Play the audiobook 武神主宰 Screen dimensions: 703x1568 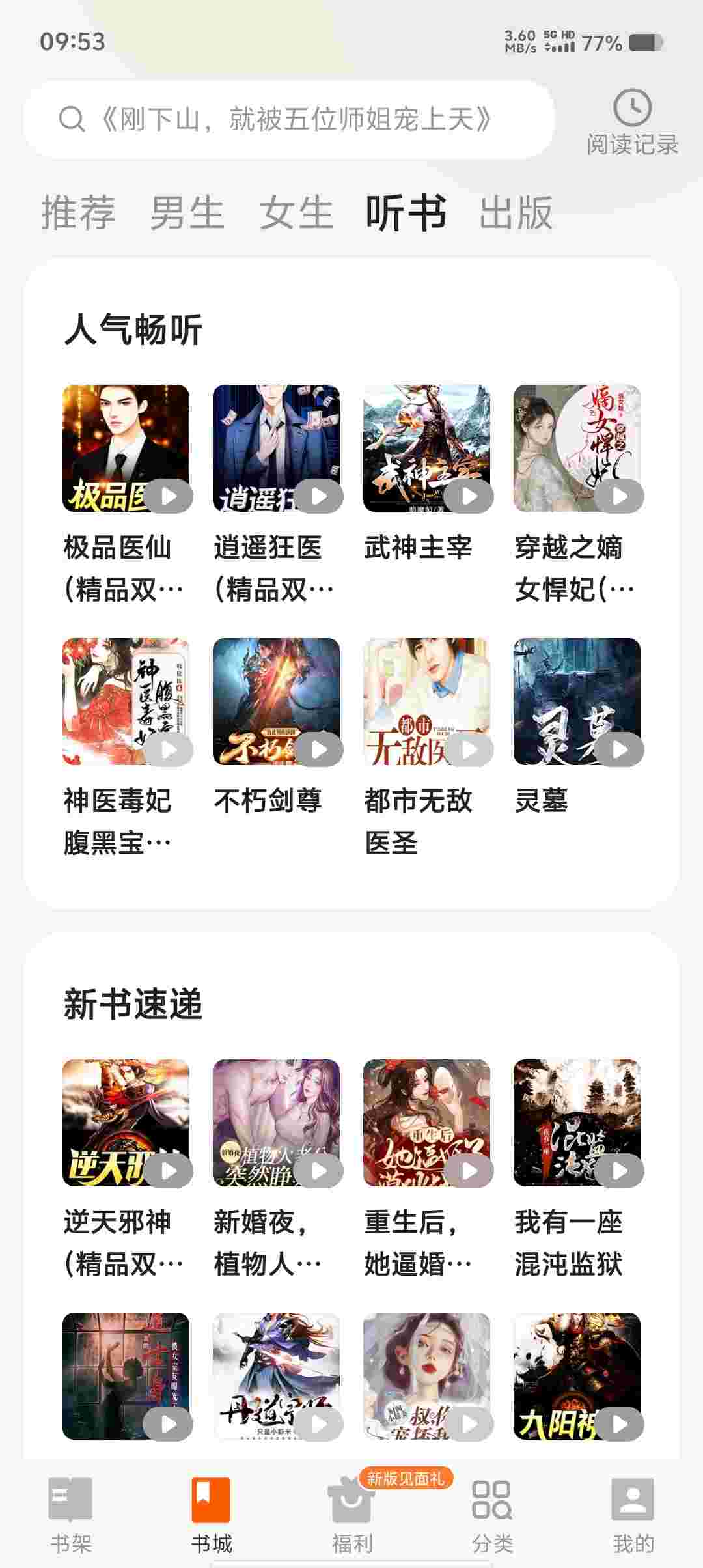pos(469,496)
